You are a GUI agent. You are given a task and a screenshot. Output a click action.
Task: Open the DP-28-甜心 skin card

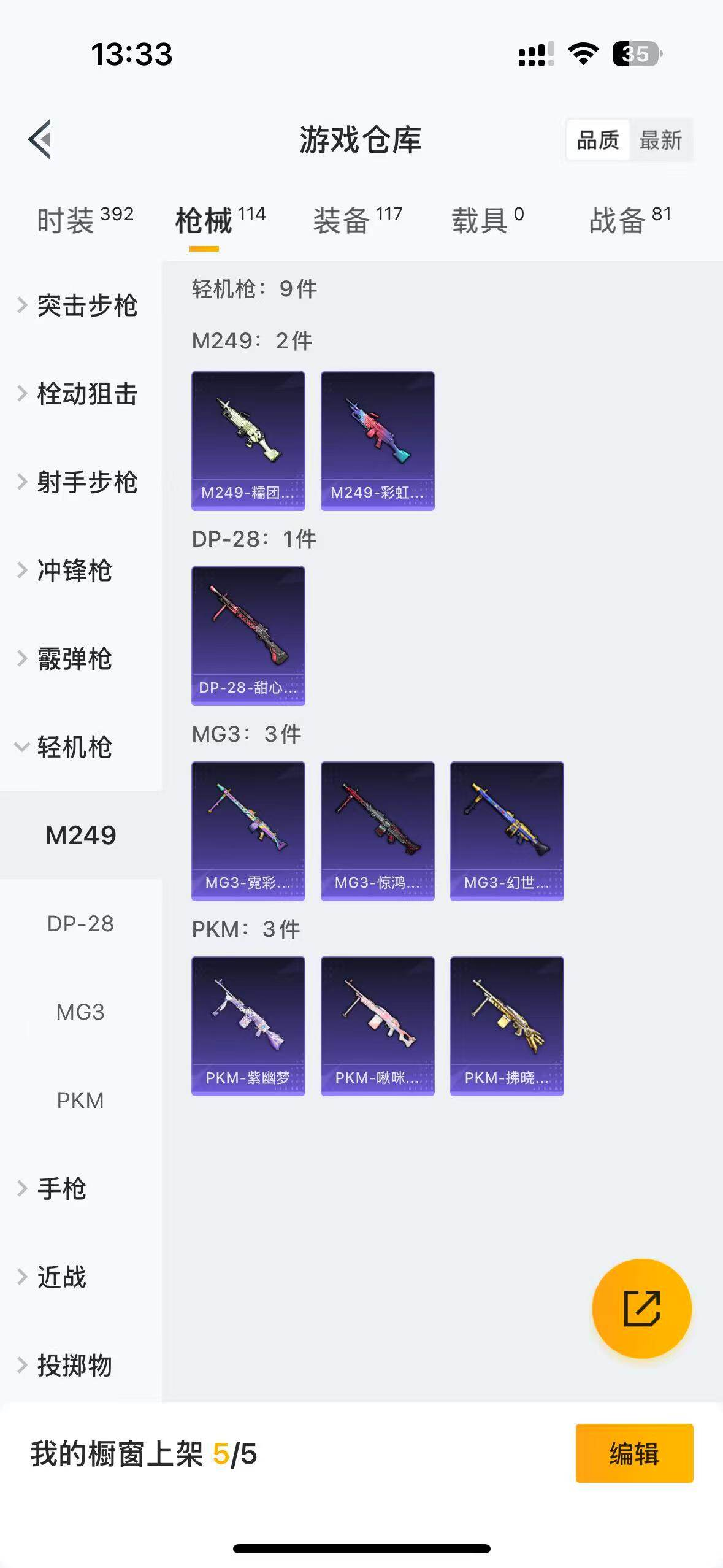click(x=248, y=636)
